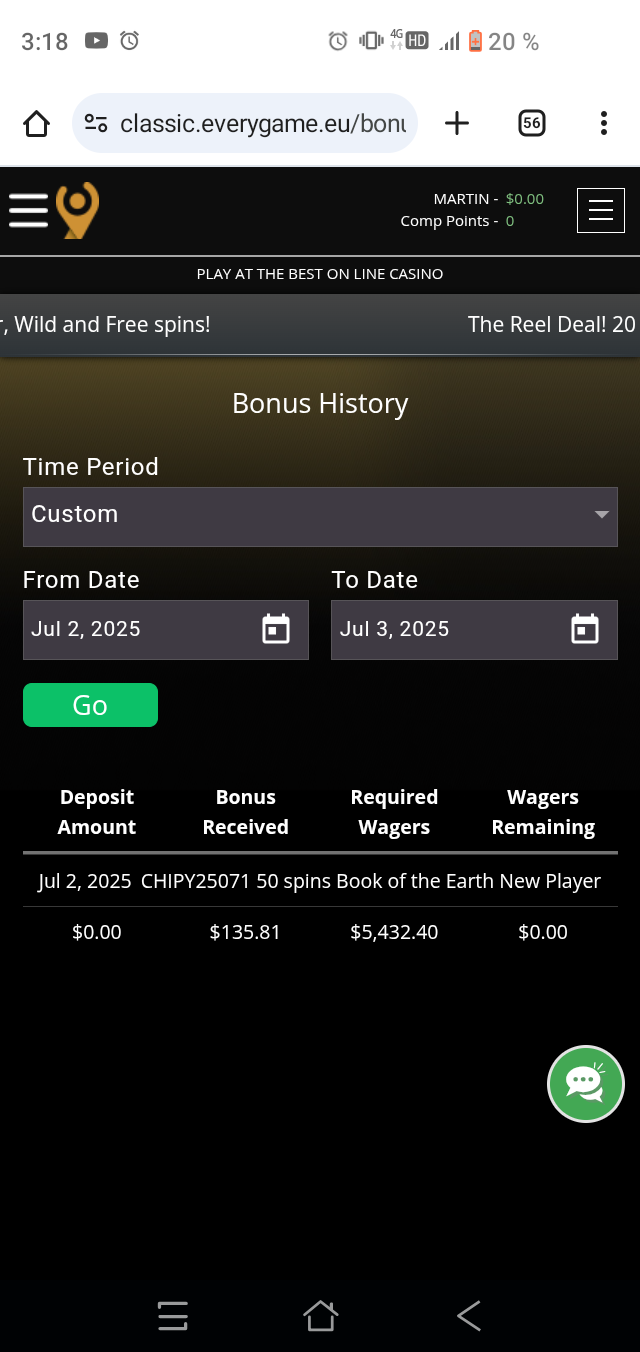Go back using the system back button
Image resolution: width=640 pixels, height=1352 pixels.
(468, 1316)
